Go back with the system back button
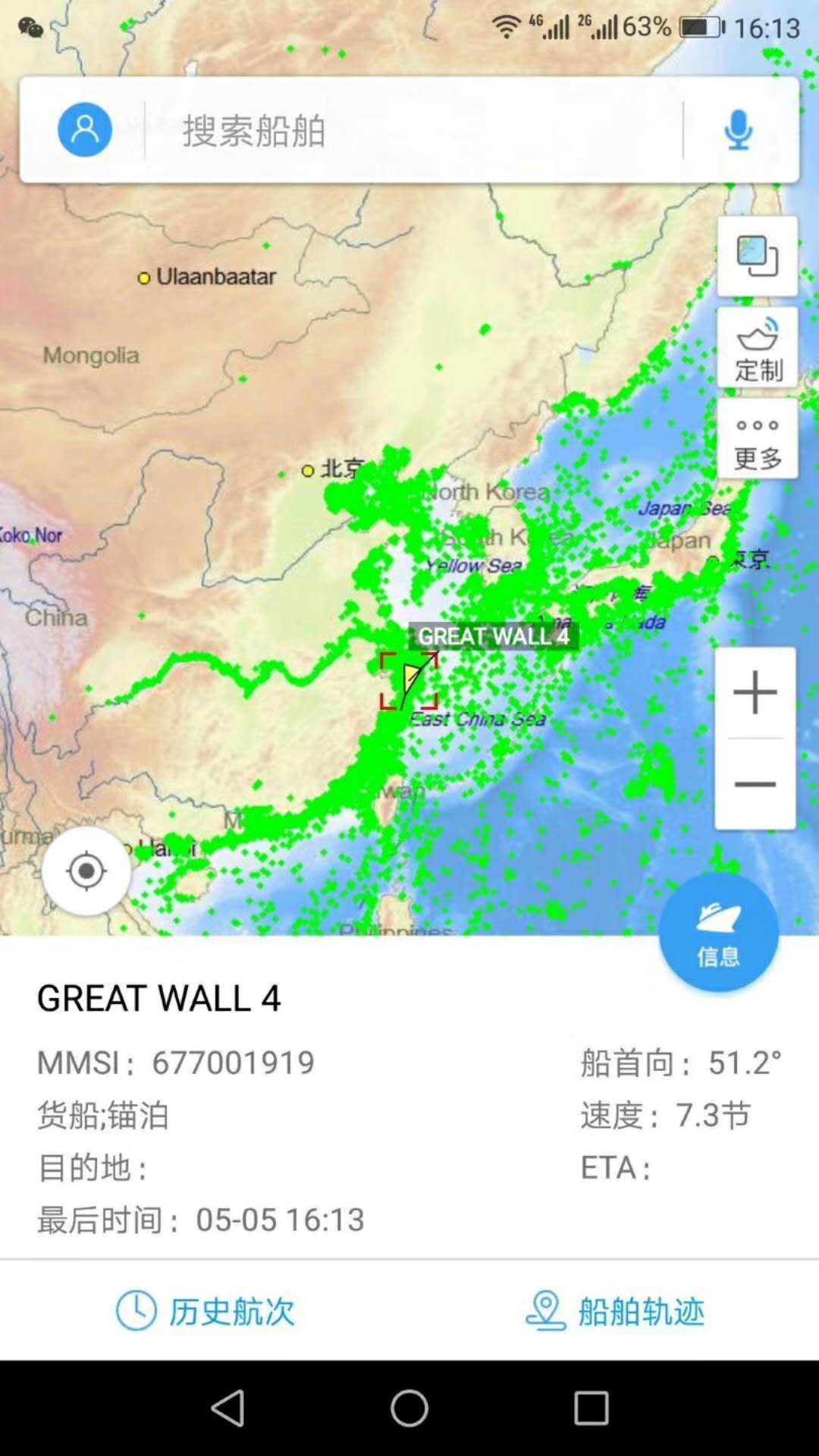 (227, 1408)
